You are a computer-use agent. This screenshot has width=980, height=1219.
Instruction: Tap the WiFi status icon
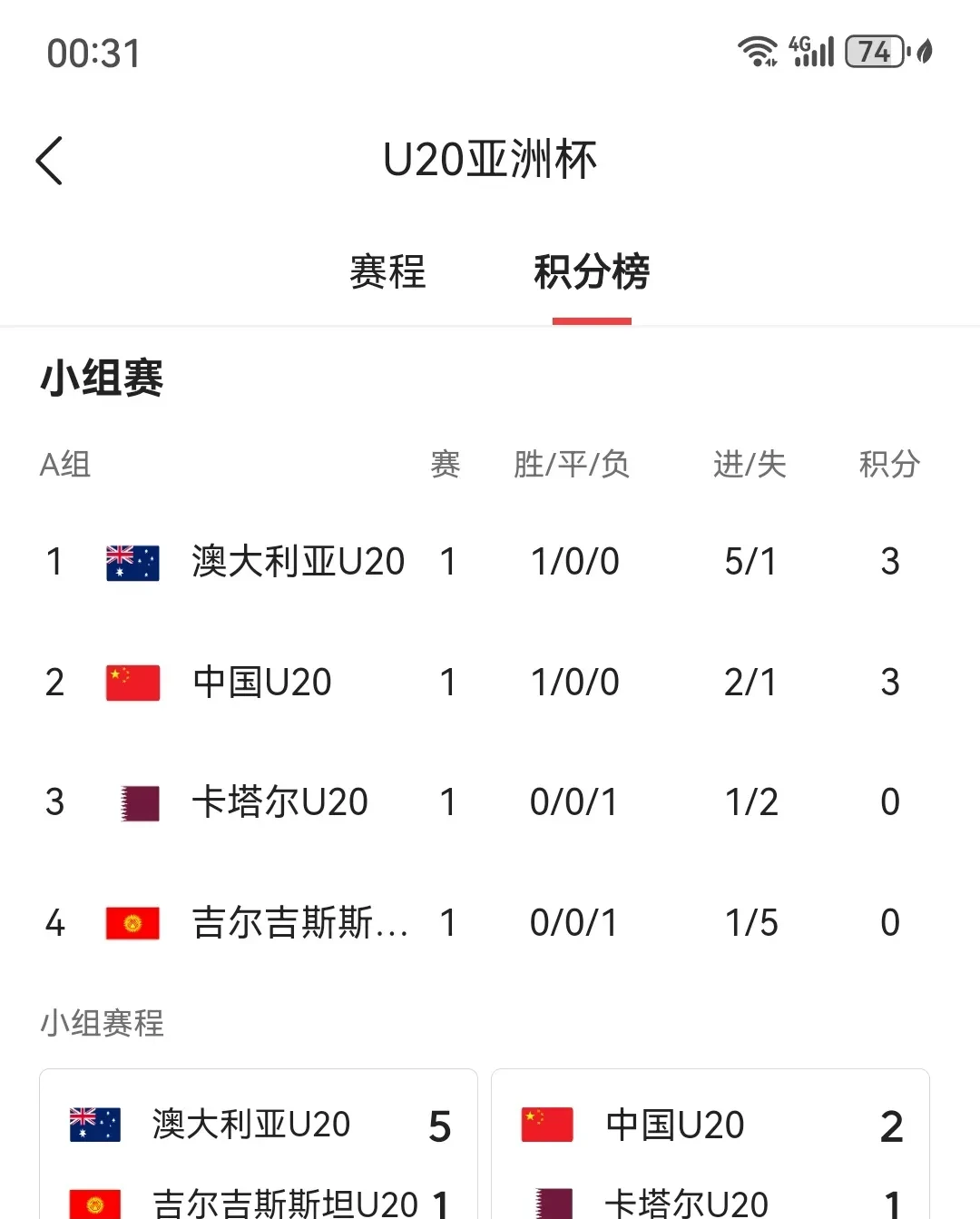[x=759, y=52]
